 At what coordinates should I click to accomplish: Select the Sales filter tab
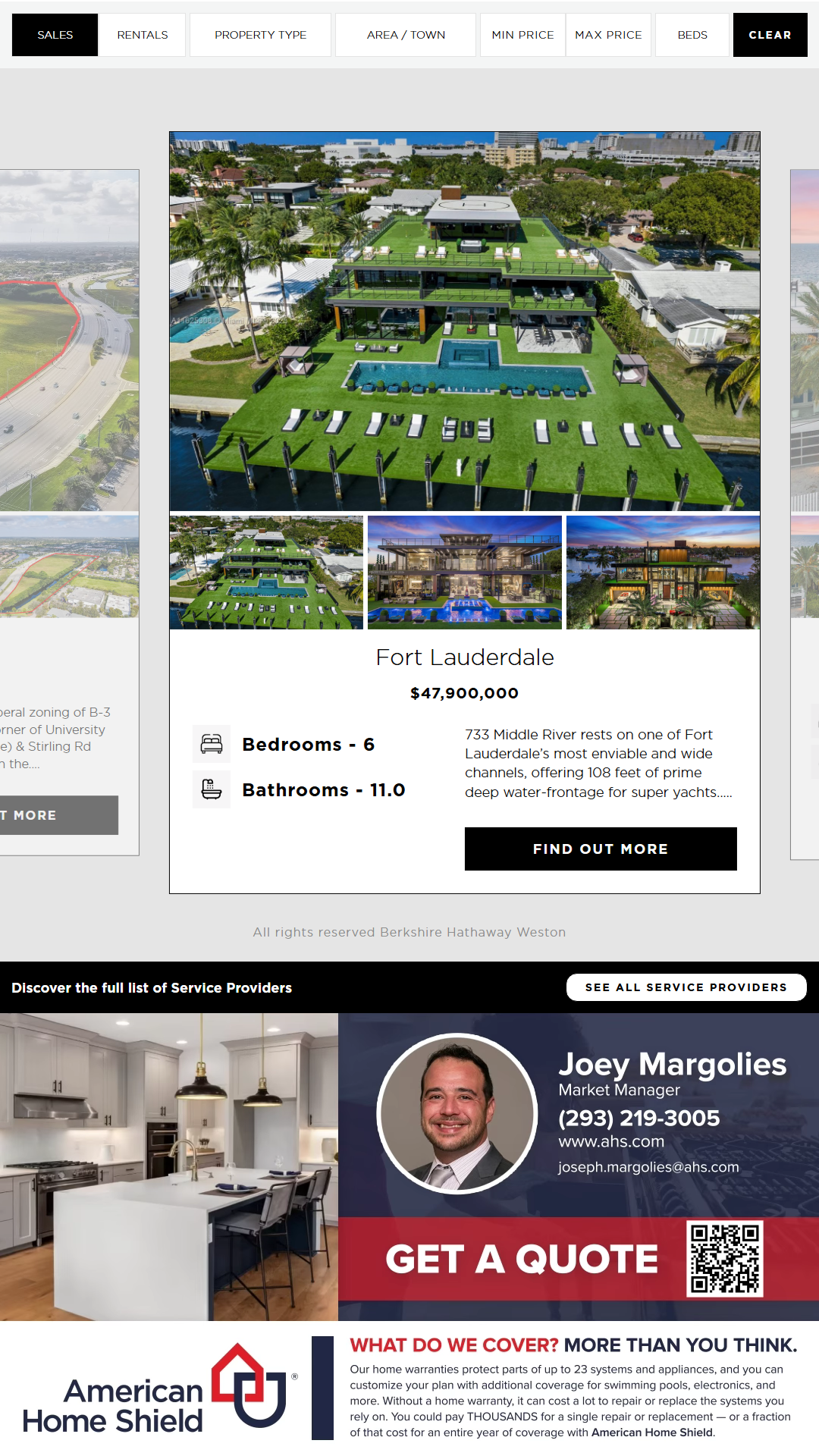coord(55,35)
